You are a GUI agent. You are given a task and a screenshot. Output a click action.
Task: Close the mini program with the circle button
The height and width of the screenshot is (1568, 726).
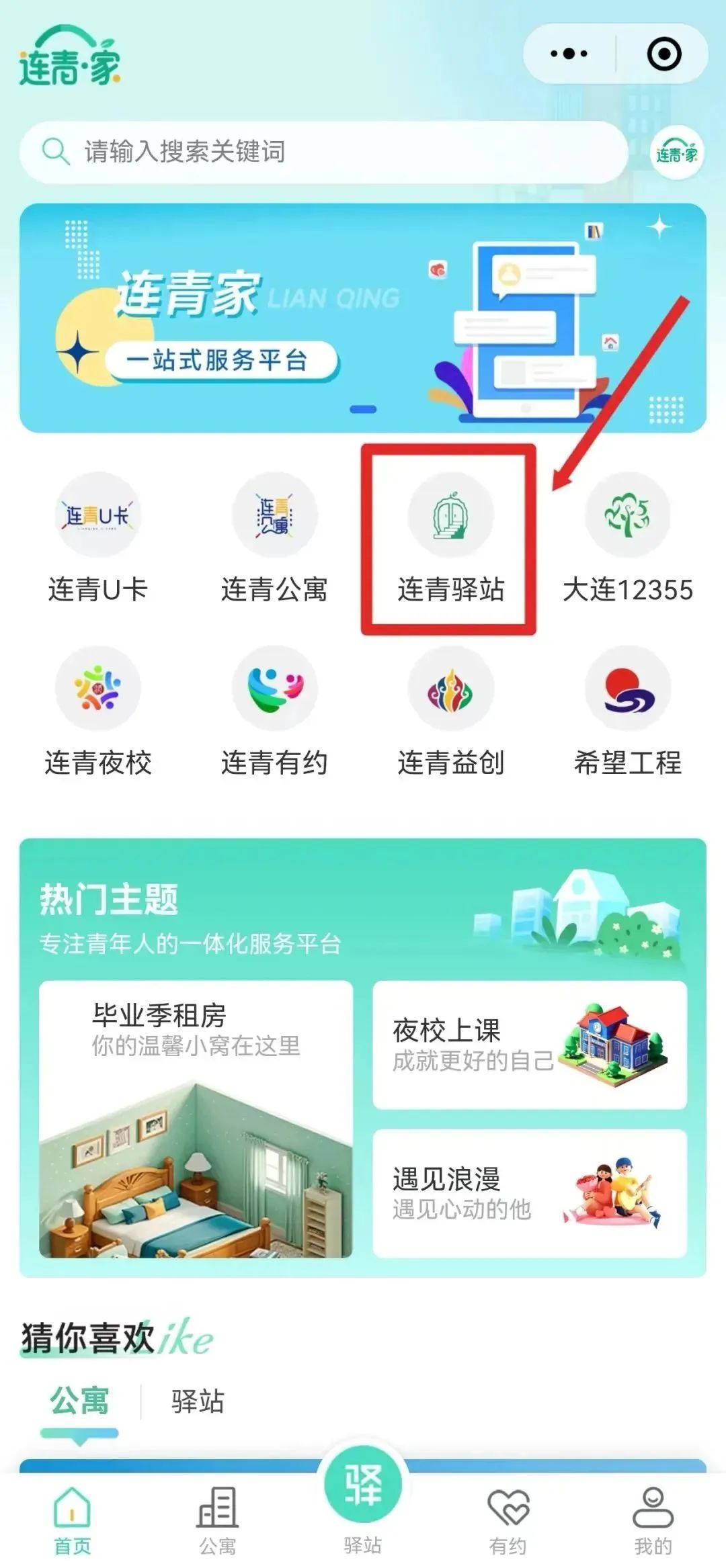[664, 54]
